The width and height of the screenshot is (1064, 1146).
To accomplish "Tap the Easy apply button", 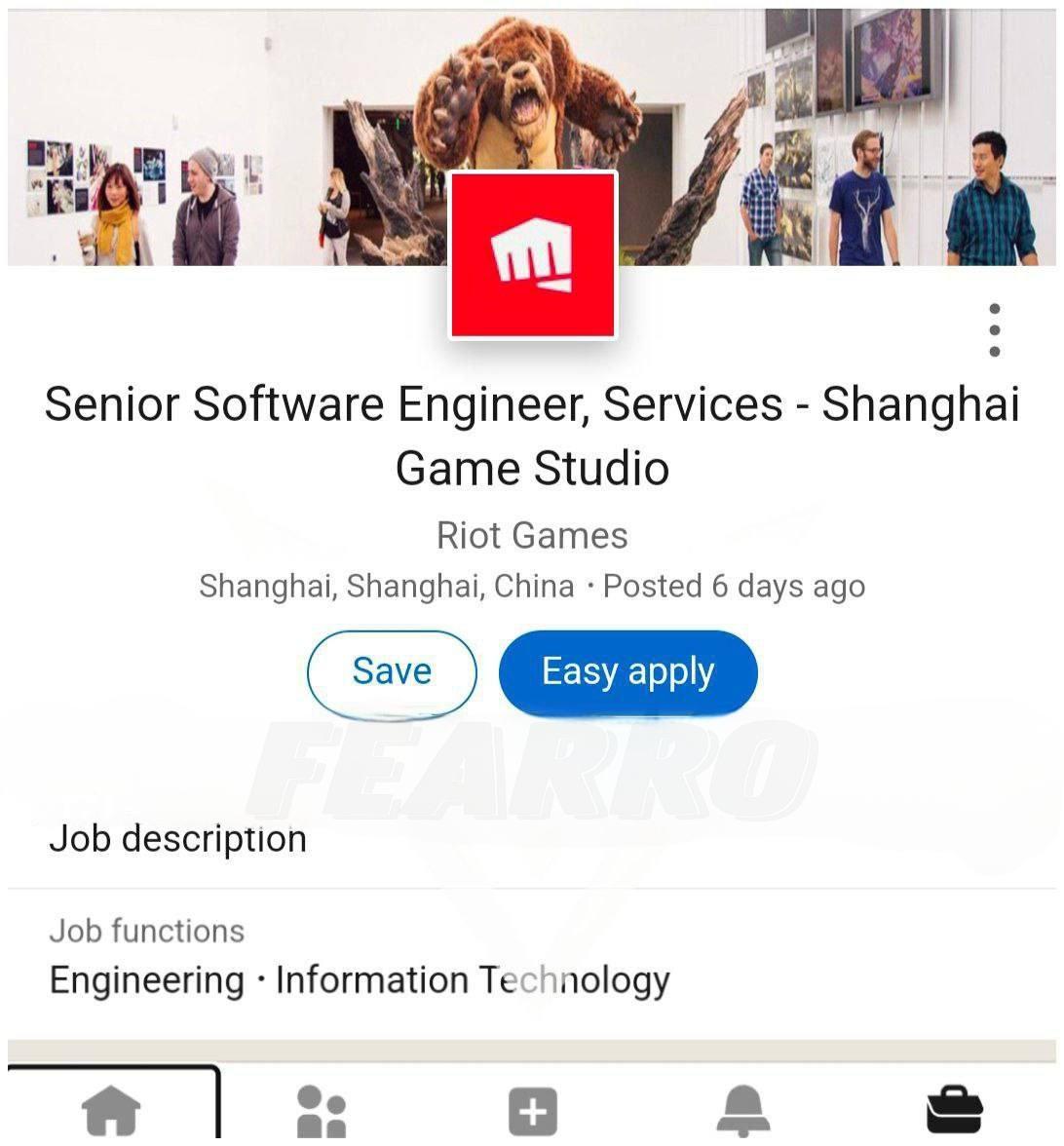I will [x=627, y=672].
